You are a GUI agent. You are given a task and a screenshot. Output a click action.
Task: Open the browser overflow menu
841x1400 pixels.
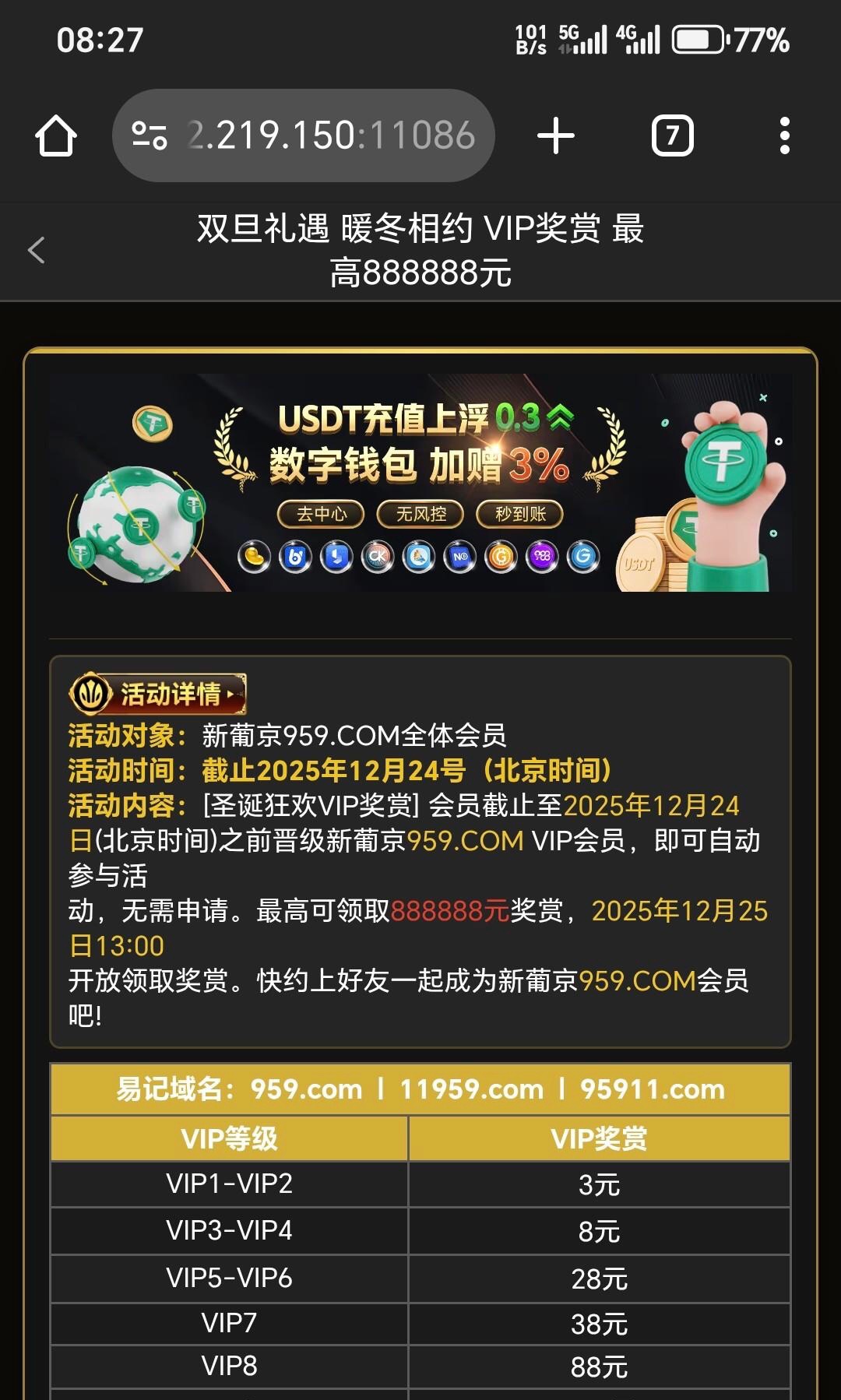pyautogui.click(x=784, y=136)
